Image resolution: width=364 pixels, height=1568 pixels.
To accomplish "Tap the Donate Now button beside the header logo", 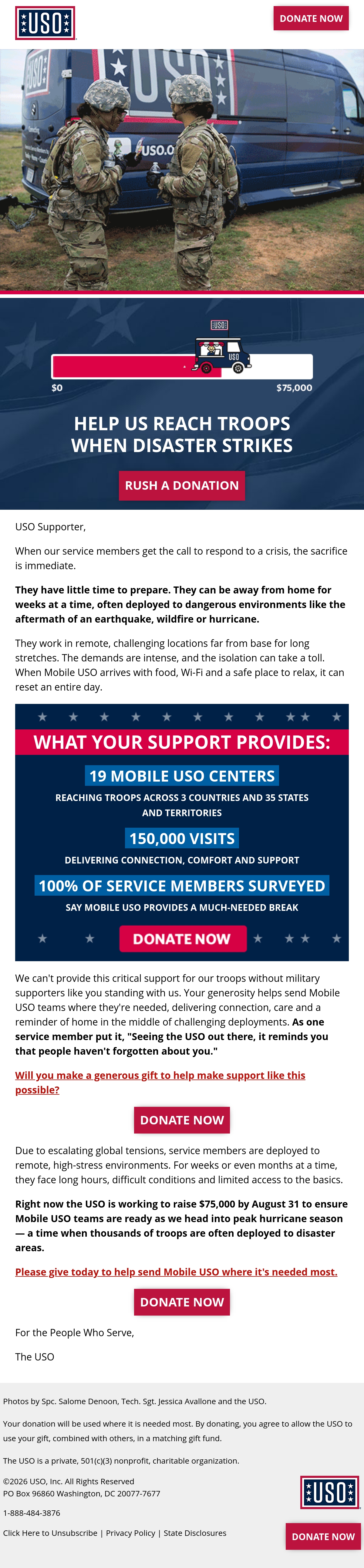I will pos(311,18).
